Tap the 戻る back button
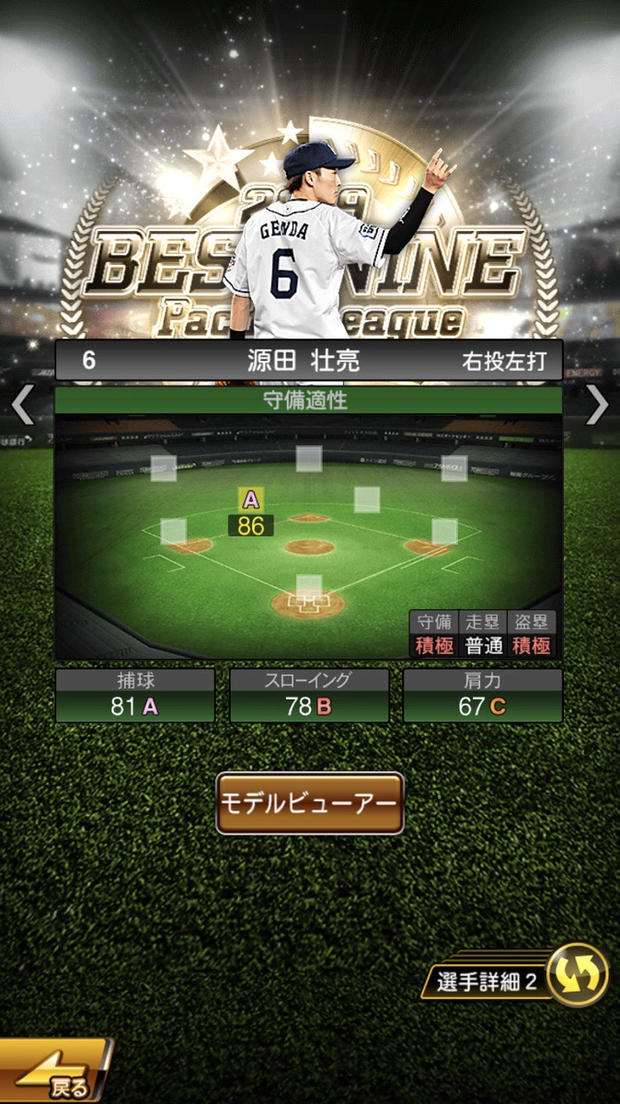The image size is (620, 1104). pos(55,1075)
